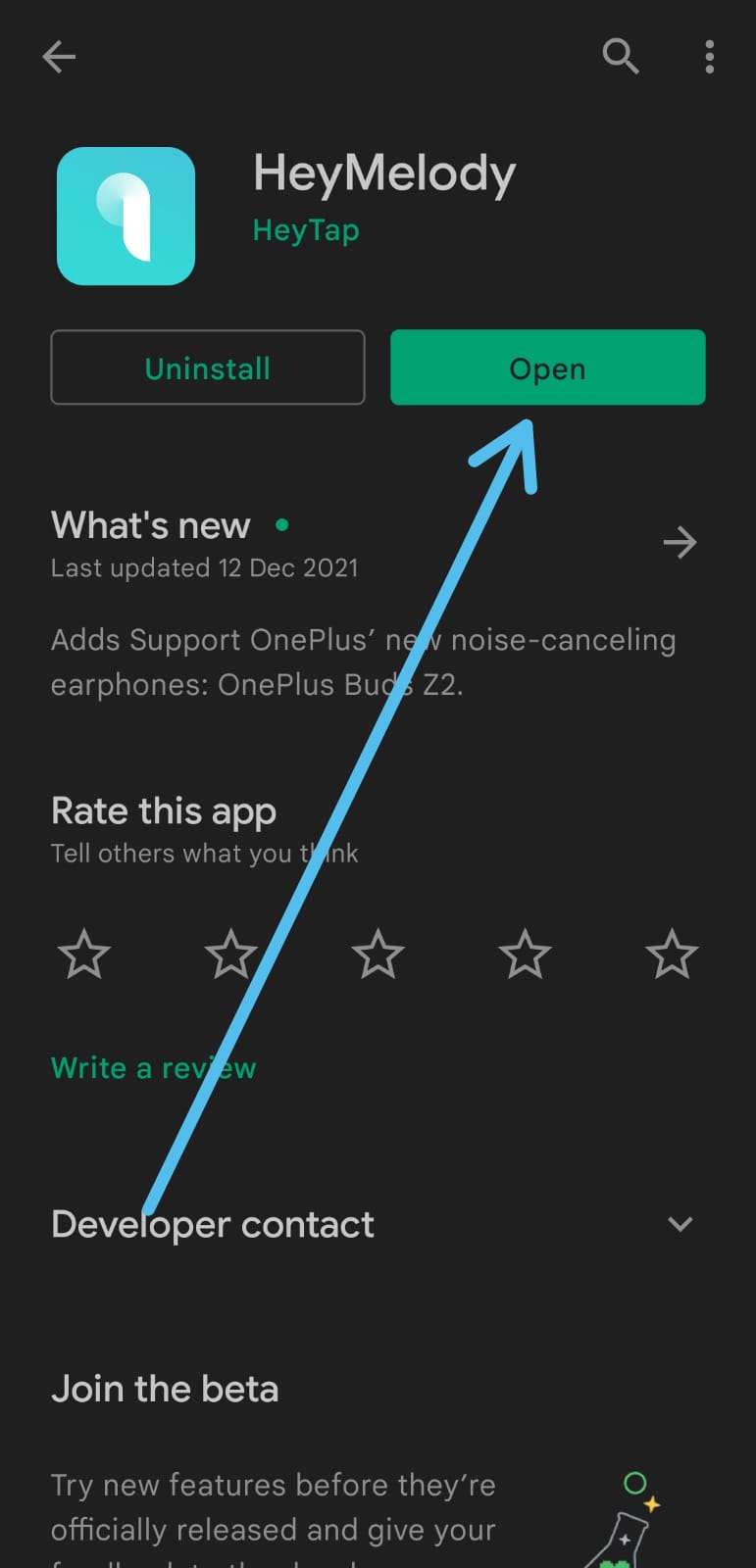Uninstall the HeyMelody app
Image resolution: width=756 pixels, height=1568 pixels.
click(208, 367)
